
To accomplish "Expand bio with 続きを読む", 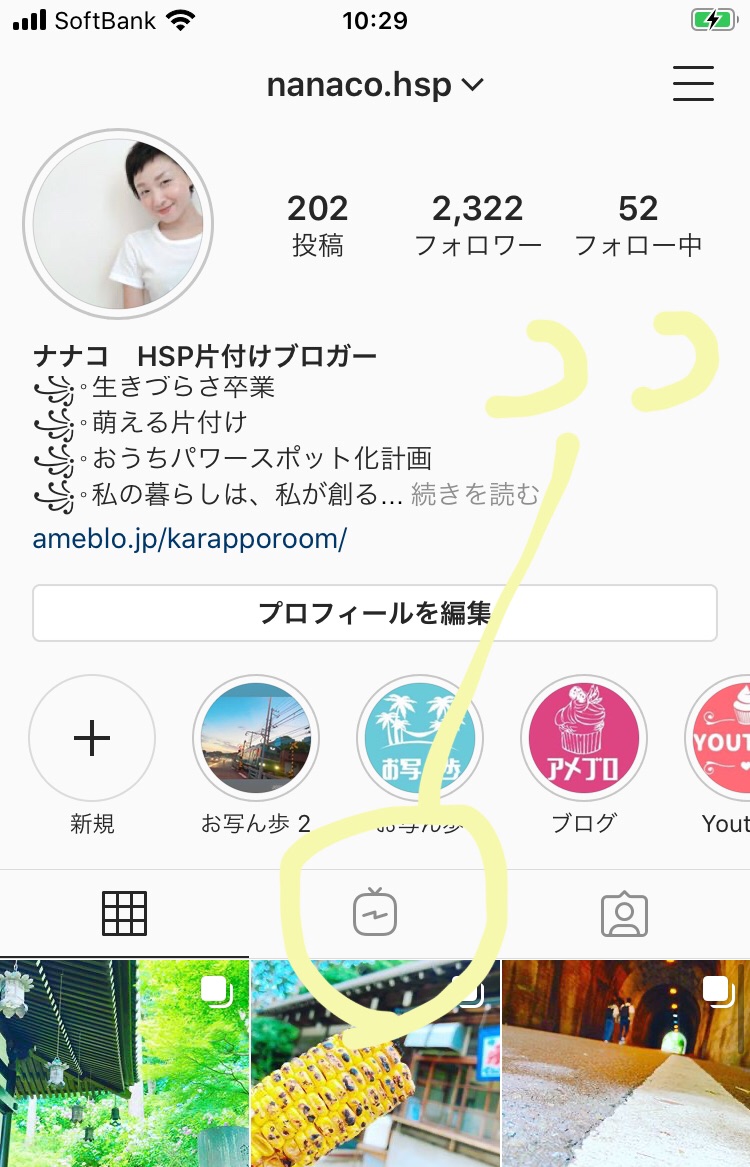I will pyautogui.click(x=475, y=494).
